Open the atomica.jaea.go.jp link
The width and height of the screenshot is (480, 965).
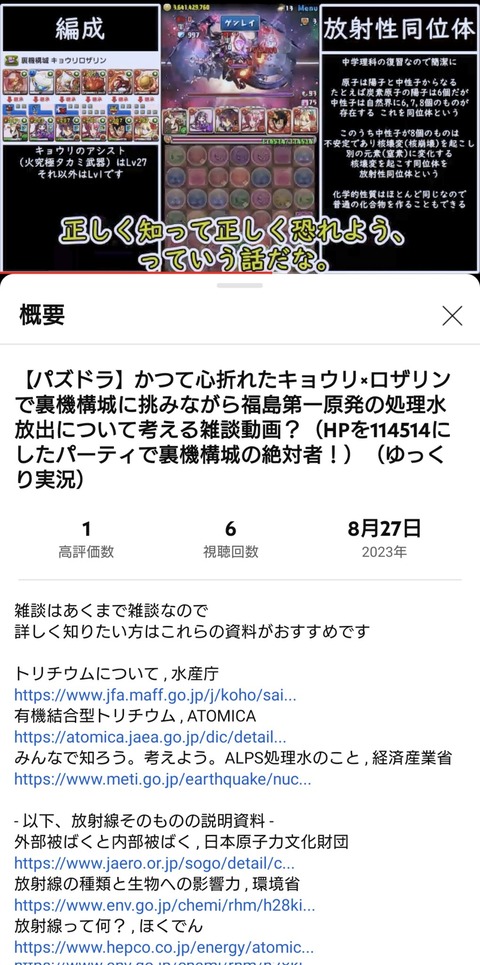[x=150, y=737]
